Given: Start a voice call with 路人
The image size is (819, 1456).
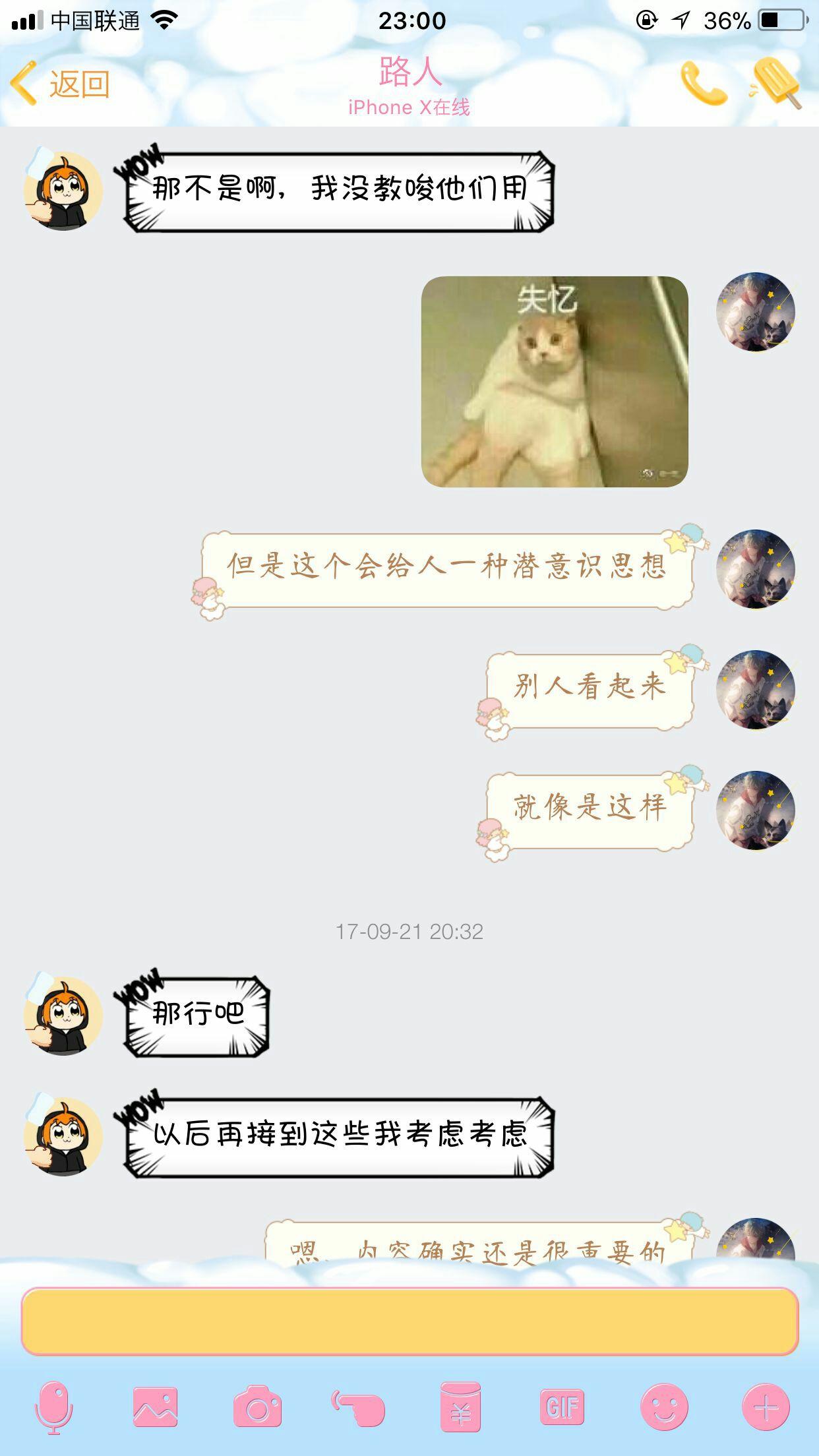Looking at the screenshot, I should point(704,84).
